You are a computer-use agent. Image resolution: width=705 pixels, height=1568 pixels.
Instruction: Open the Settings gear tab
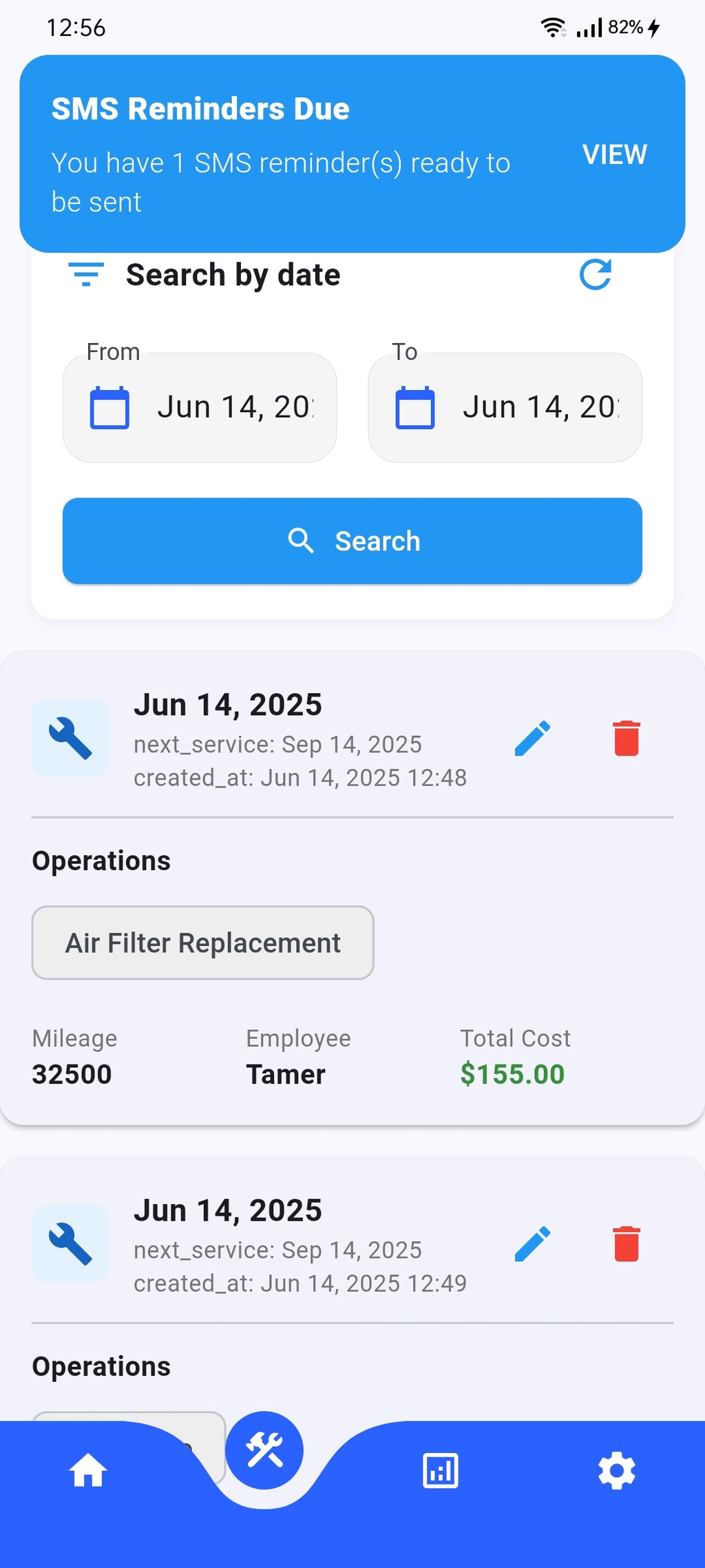coord(617,1472)
